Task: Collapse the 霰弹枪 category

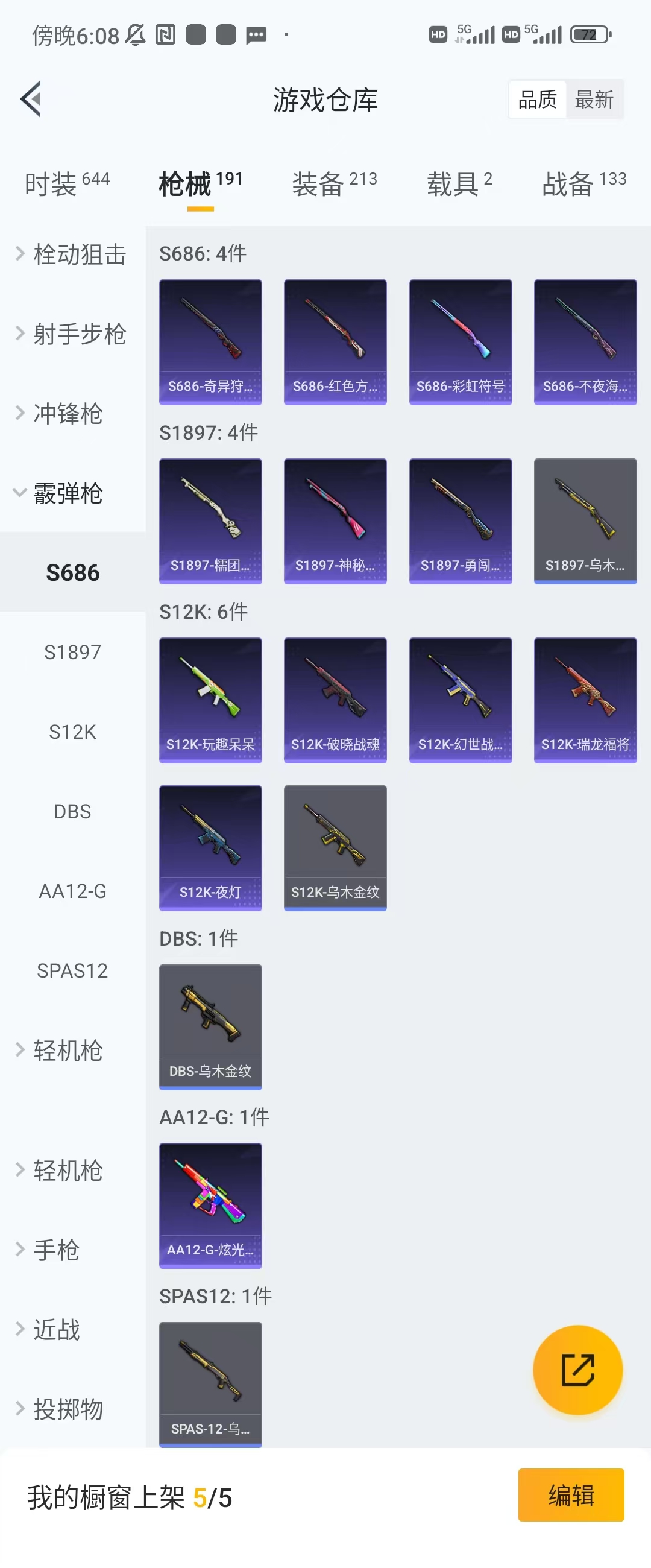Action: pyautogui.click(x=61, y=493)
